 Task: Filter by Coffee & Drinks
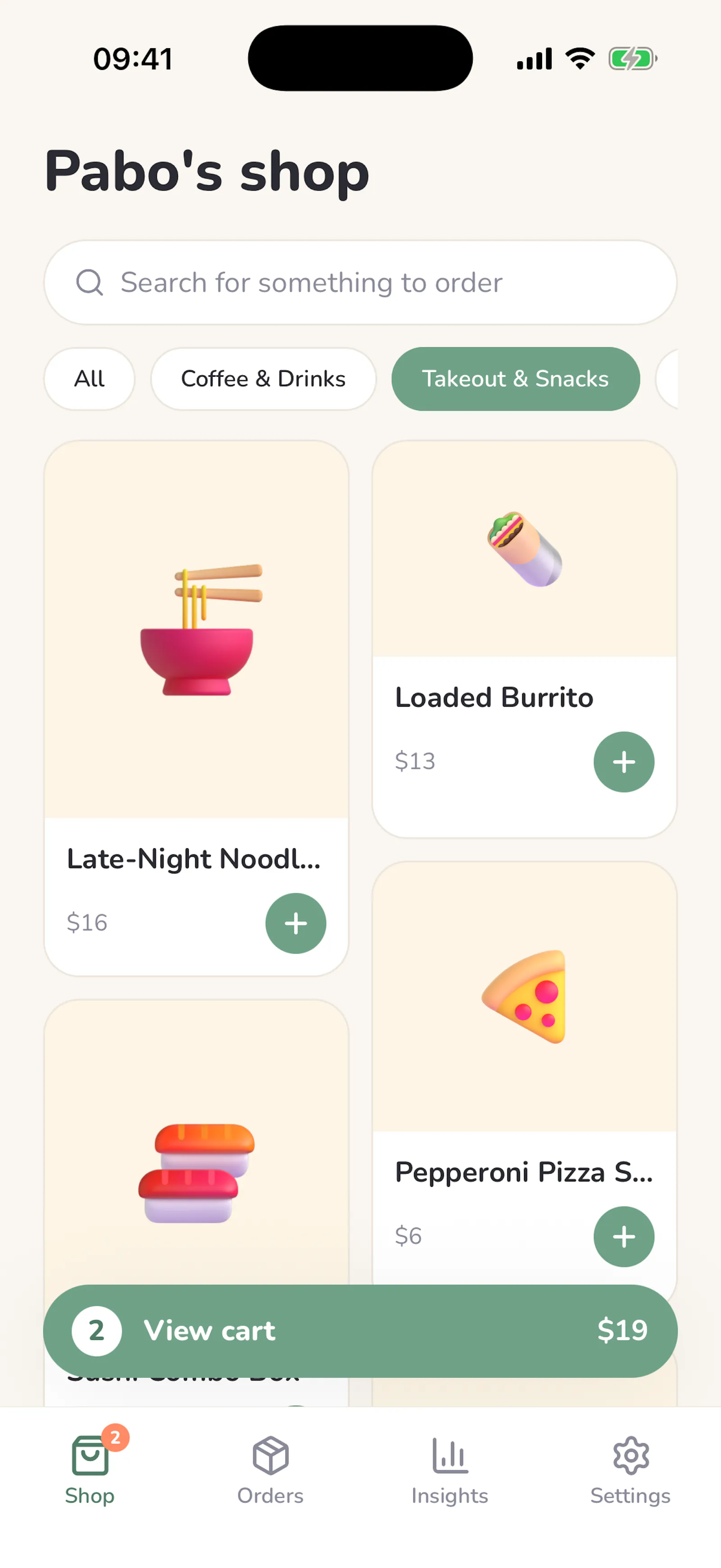click(x=264, y=379)
